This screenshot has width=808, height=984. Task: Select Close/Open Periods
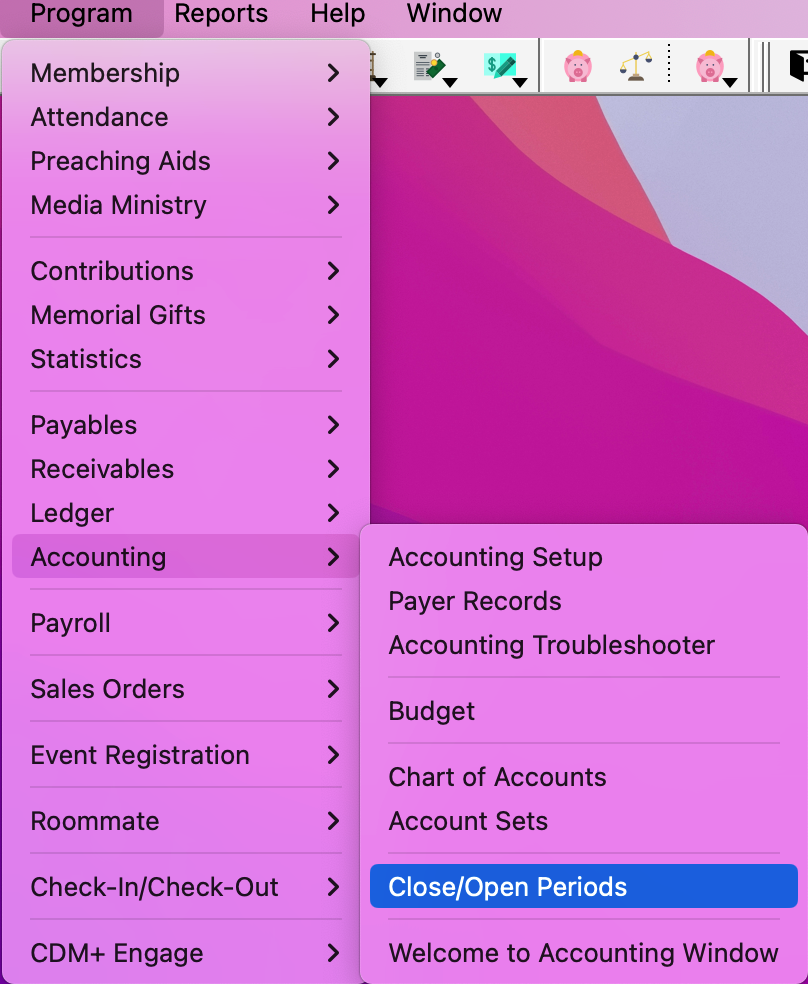[x=508, y=887]
